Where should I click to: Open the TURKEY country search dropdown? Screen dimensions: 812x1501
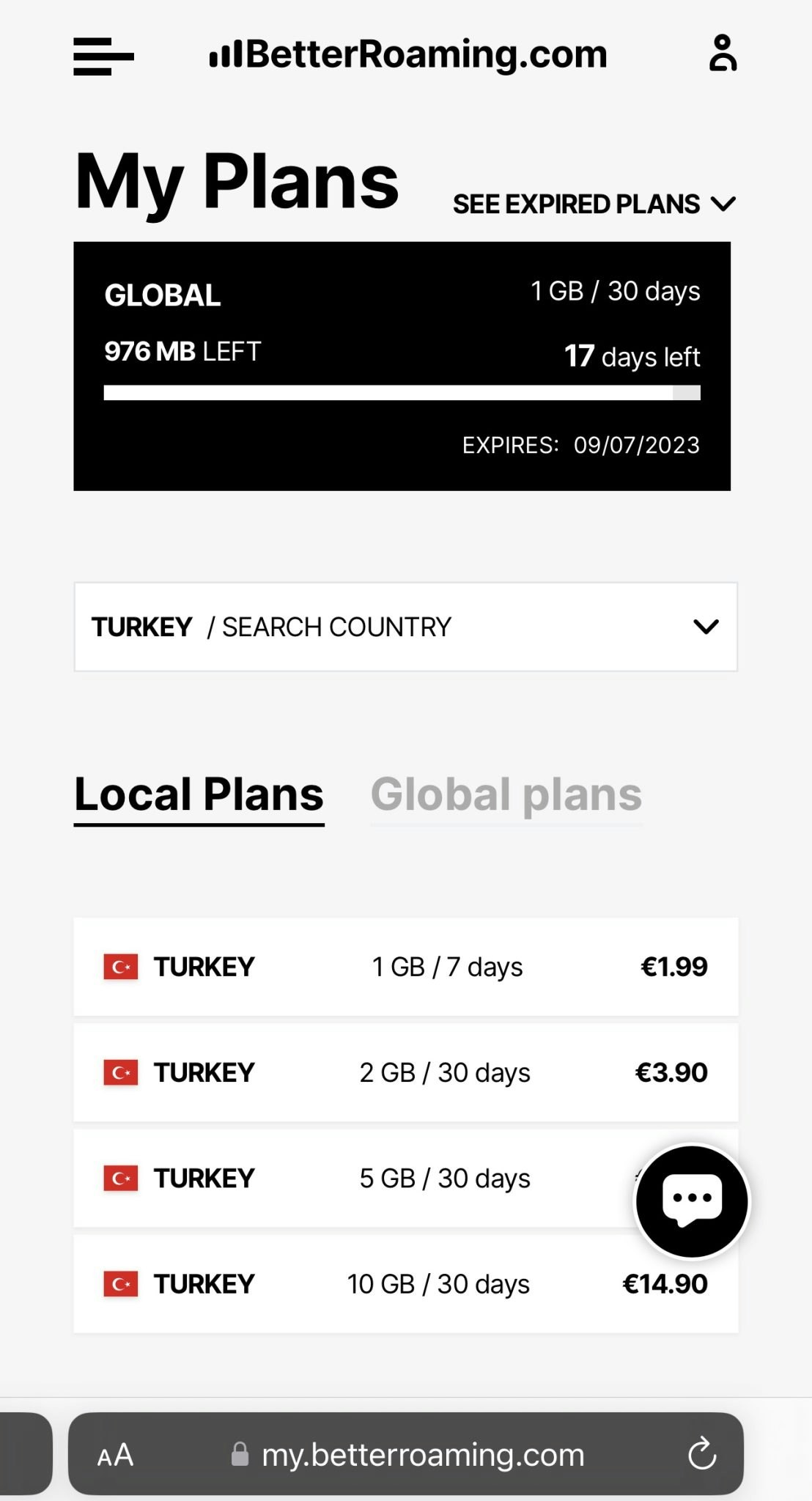coord(405,627)
